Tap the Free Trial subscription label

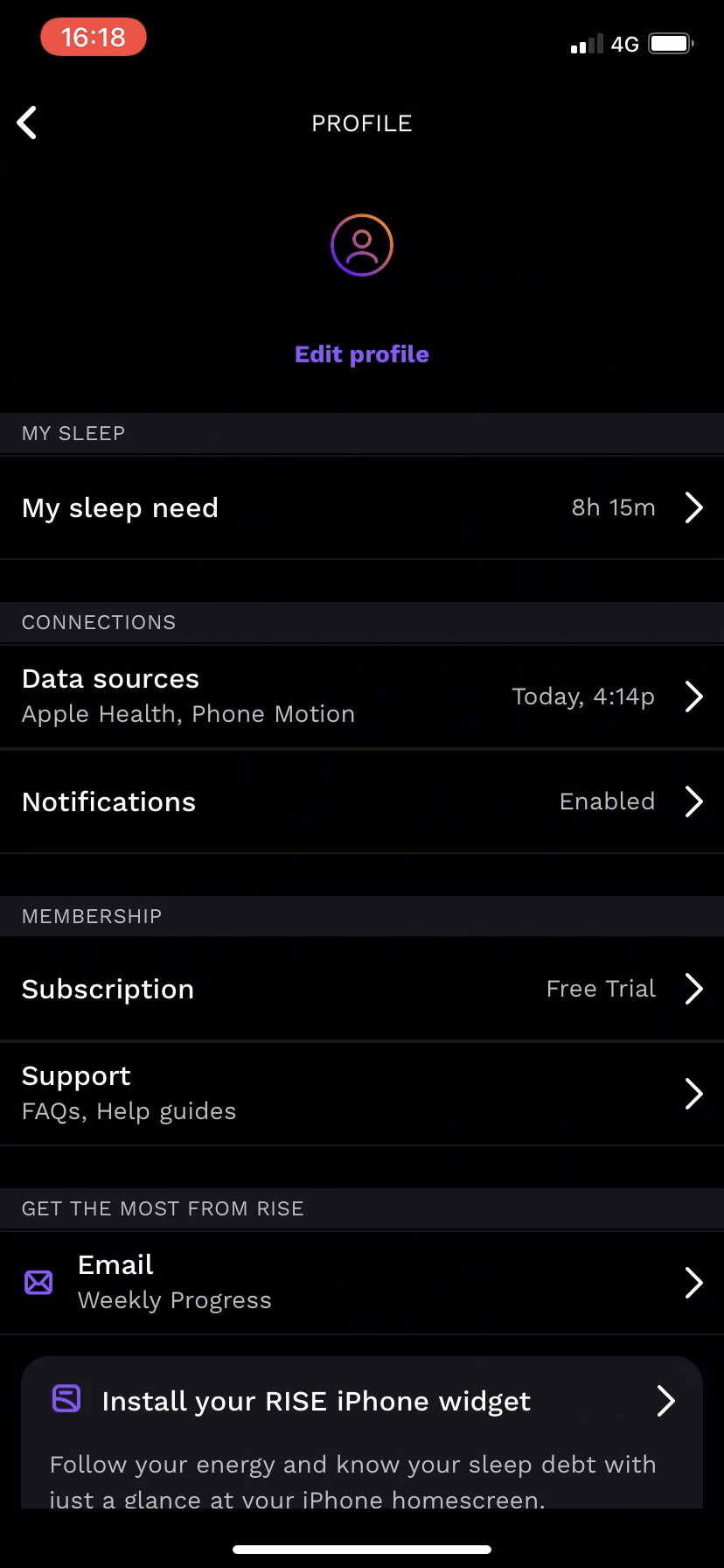(600, 989)
